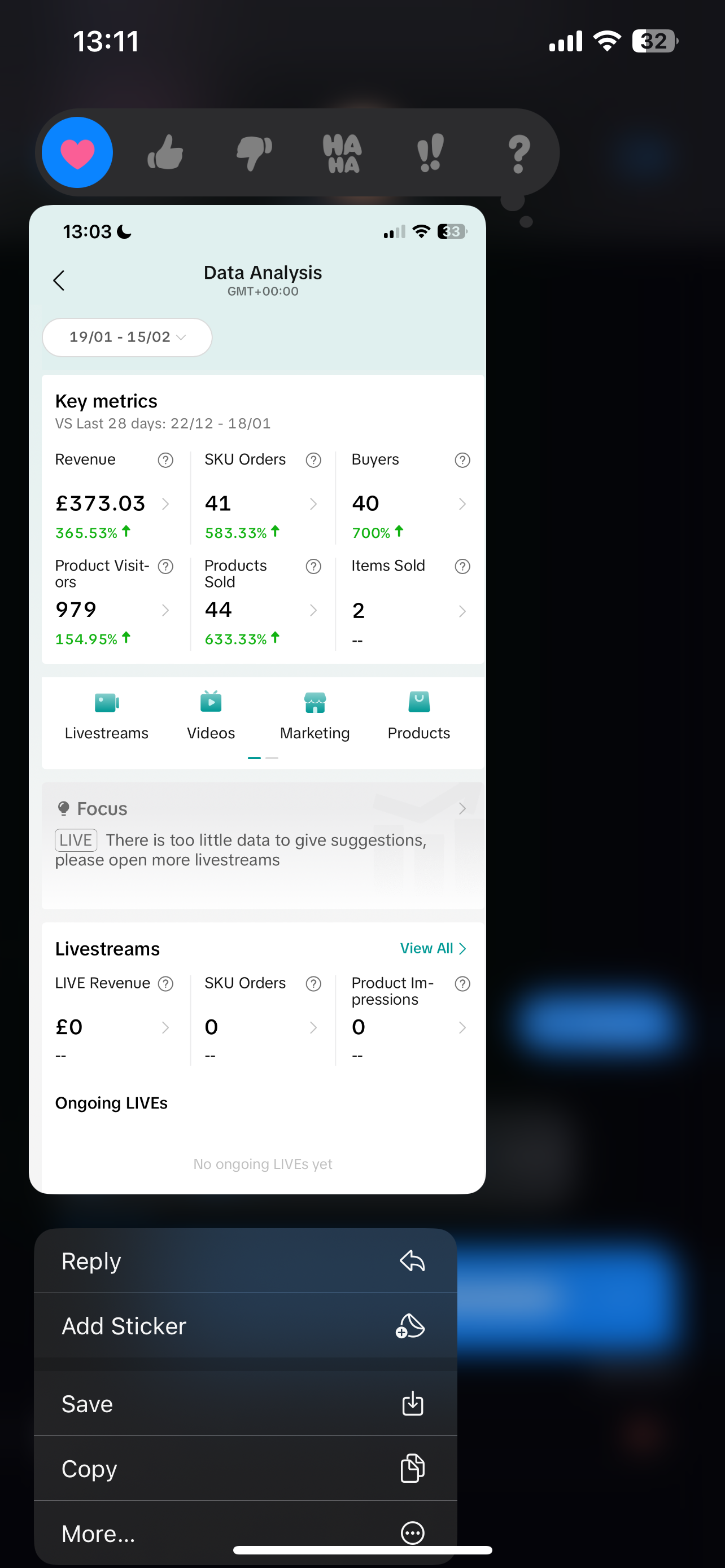React with the thumbs up tapback
The height and width of the screenshot is (1568, 725).
[x=165, y=152]
